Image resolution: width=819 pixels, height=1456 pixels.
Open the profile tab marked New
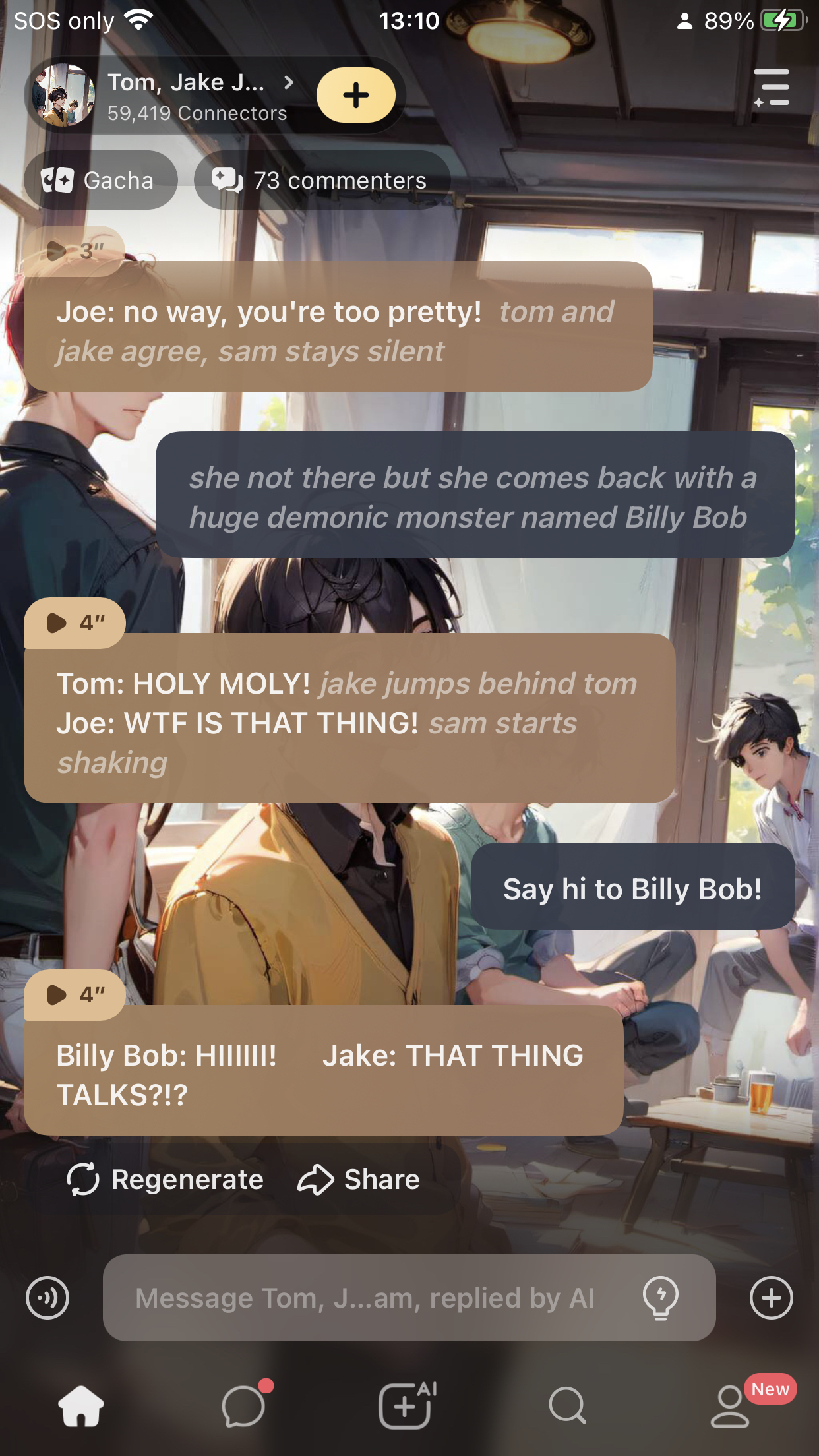tap(730, 1405)
